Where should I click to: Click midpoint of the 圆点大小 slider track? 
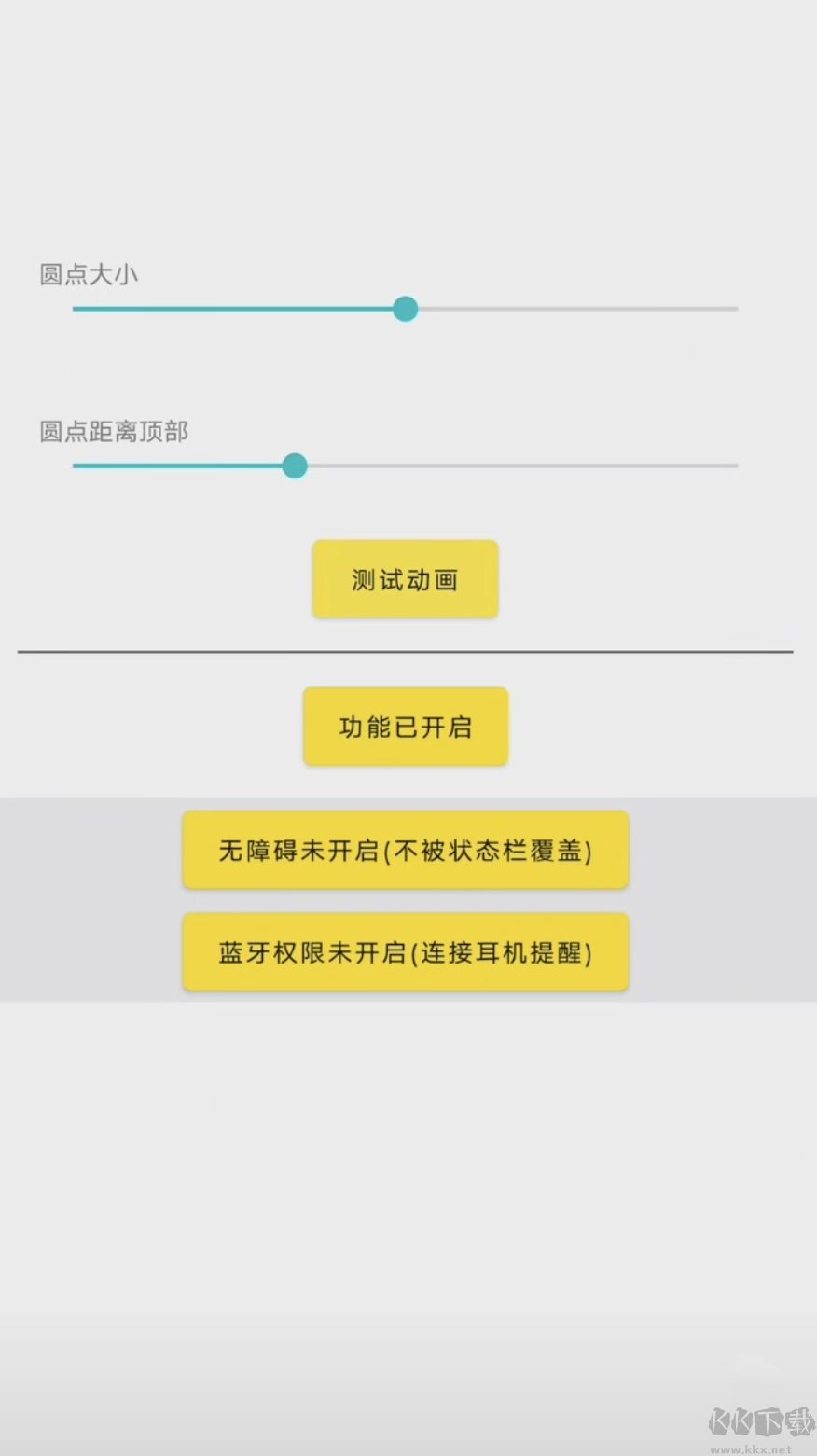(x=405, y=308)
